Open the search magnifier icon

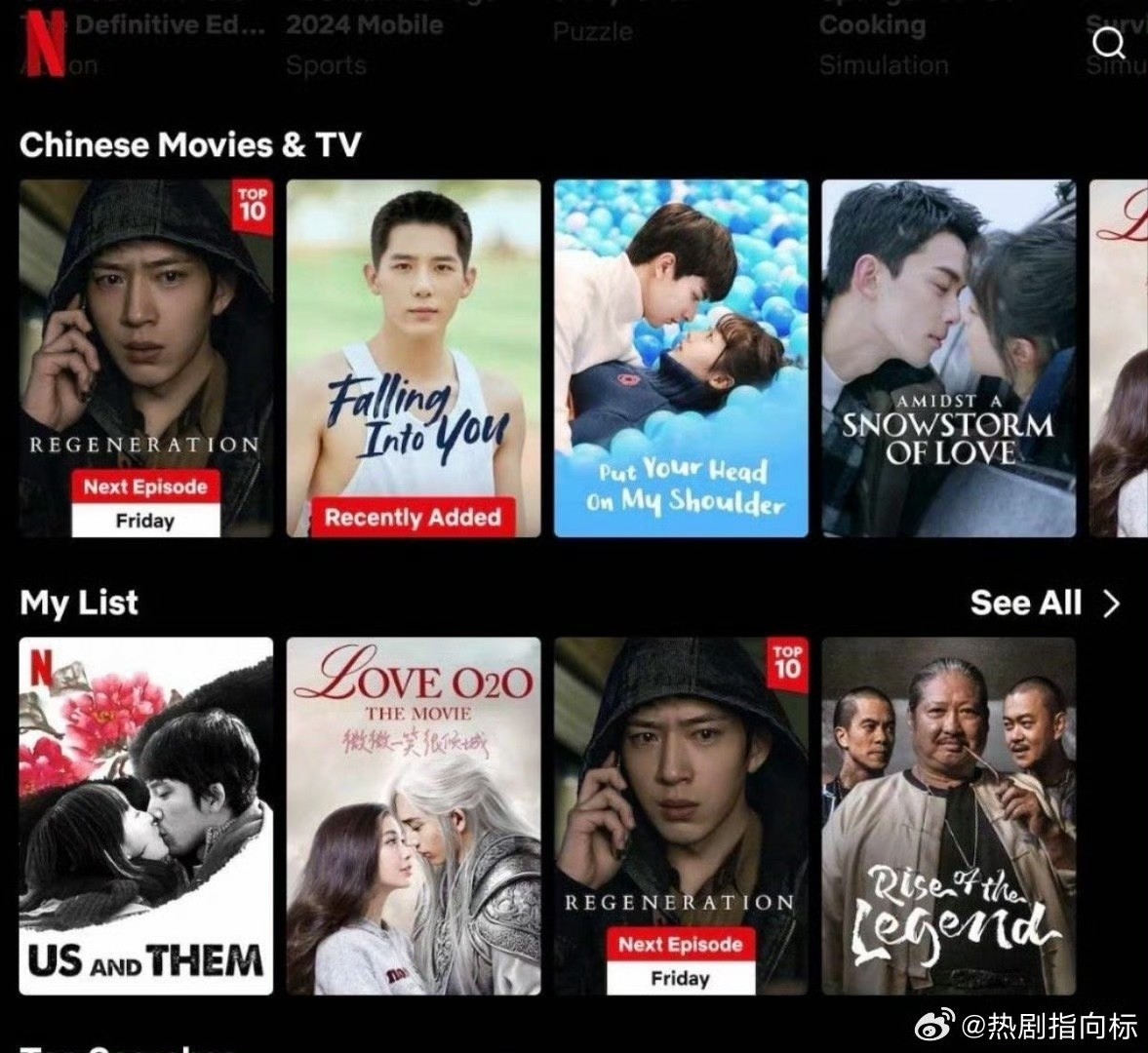(x=1108, y=43)
